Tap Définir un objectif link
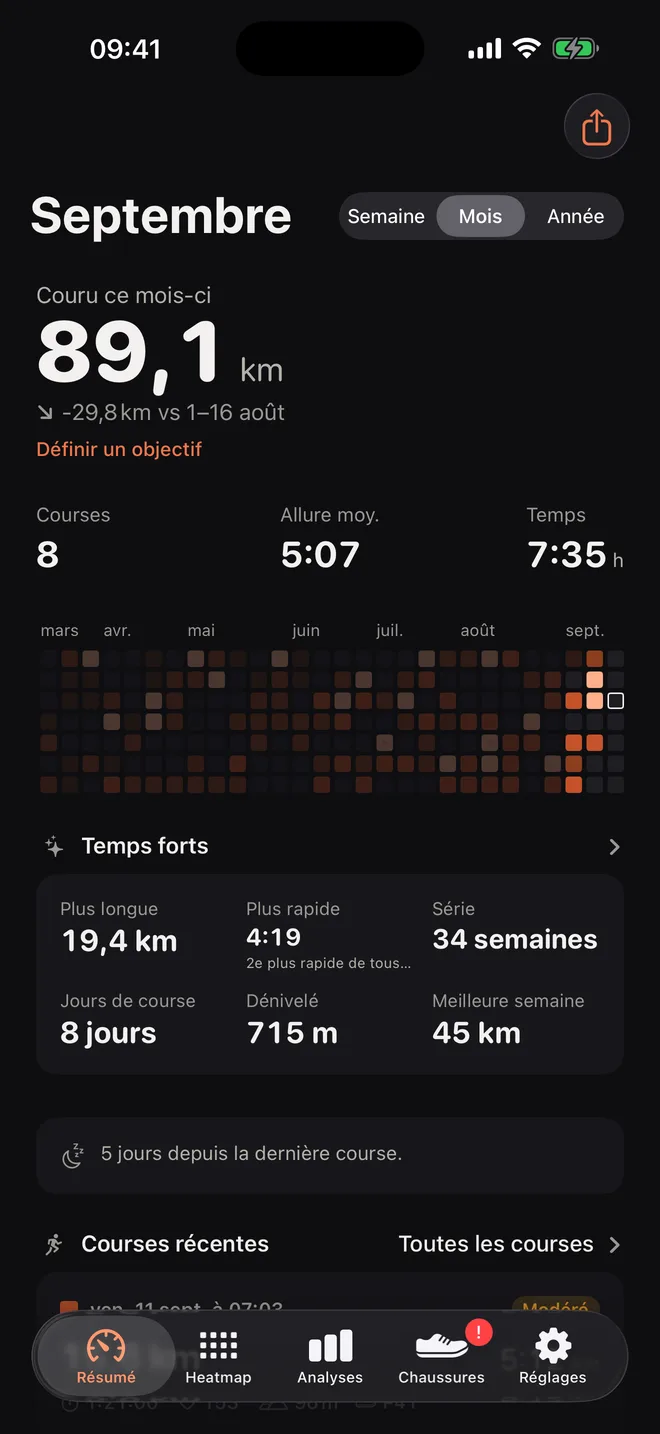Viewport: 660px width, 1434px height. pos(119,449)
